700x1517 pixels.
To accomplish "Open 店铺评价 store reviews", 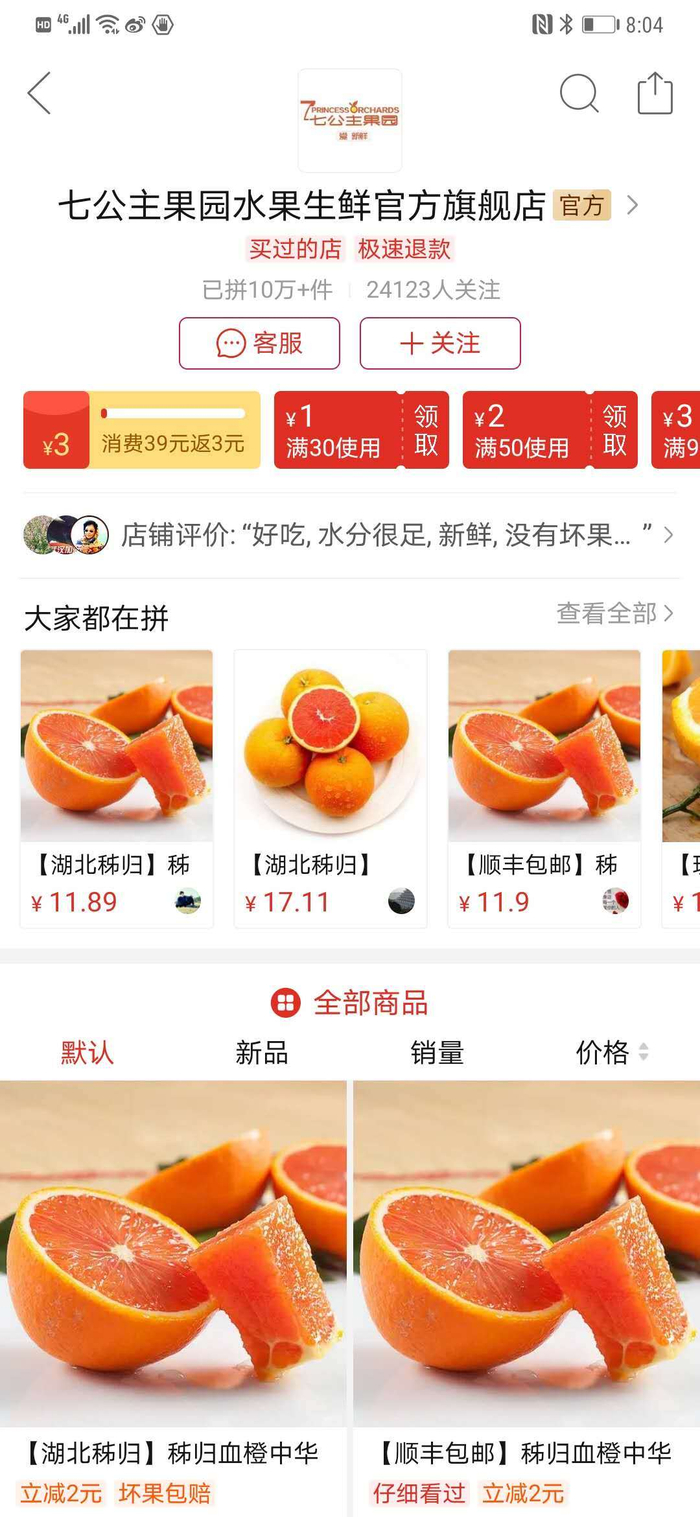I will tap(348, 535).
